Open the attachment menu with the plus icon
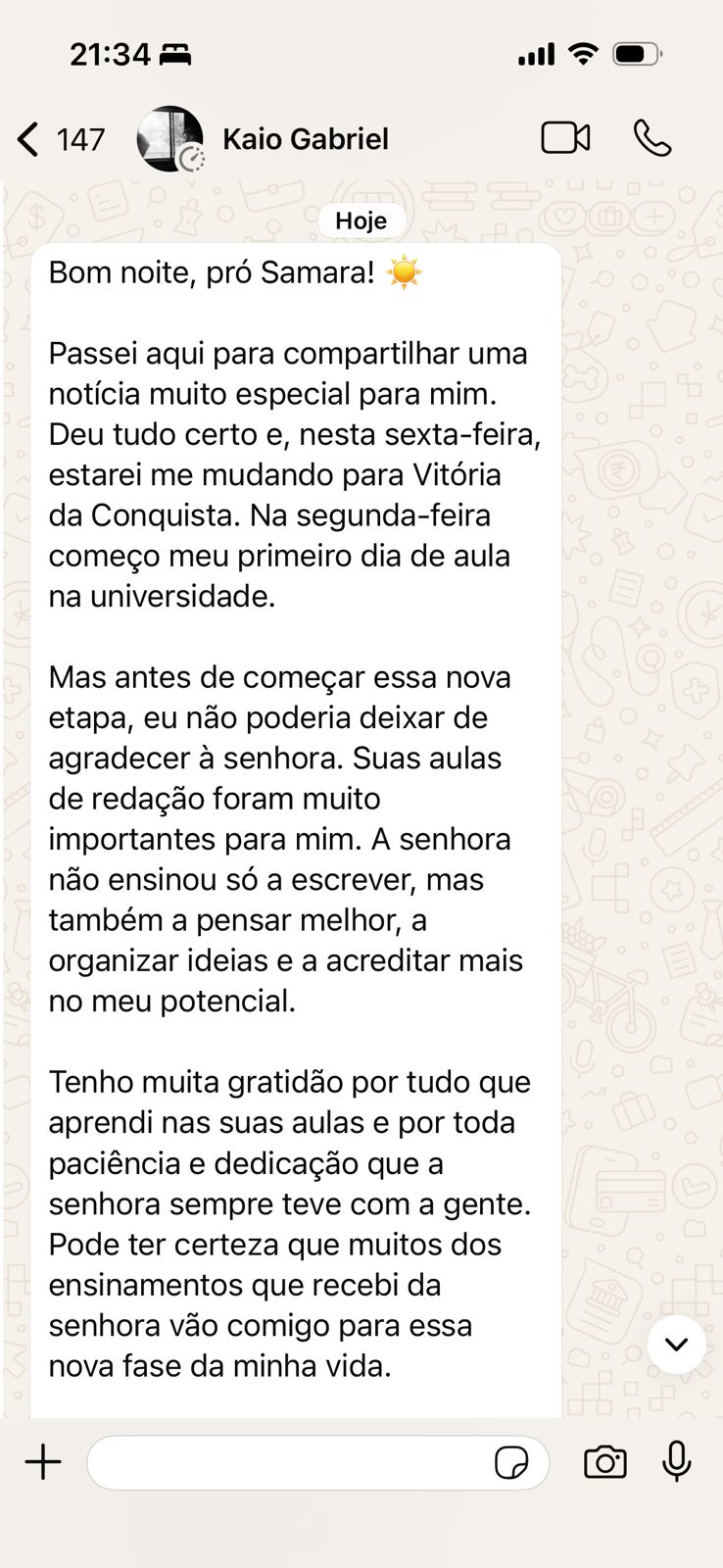This screenshot has height=1568, width=723. tap(43, 1461)
